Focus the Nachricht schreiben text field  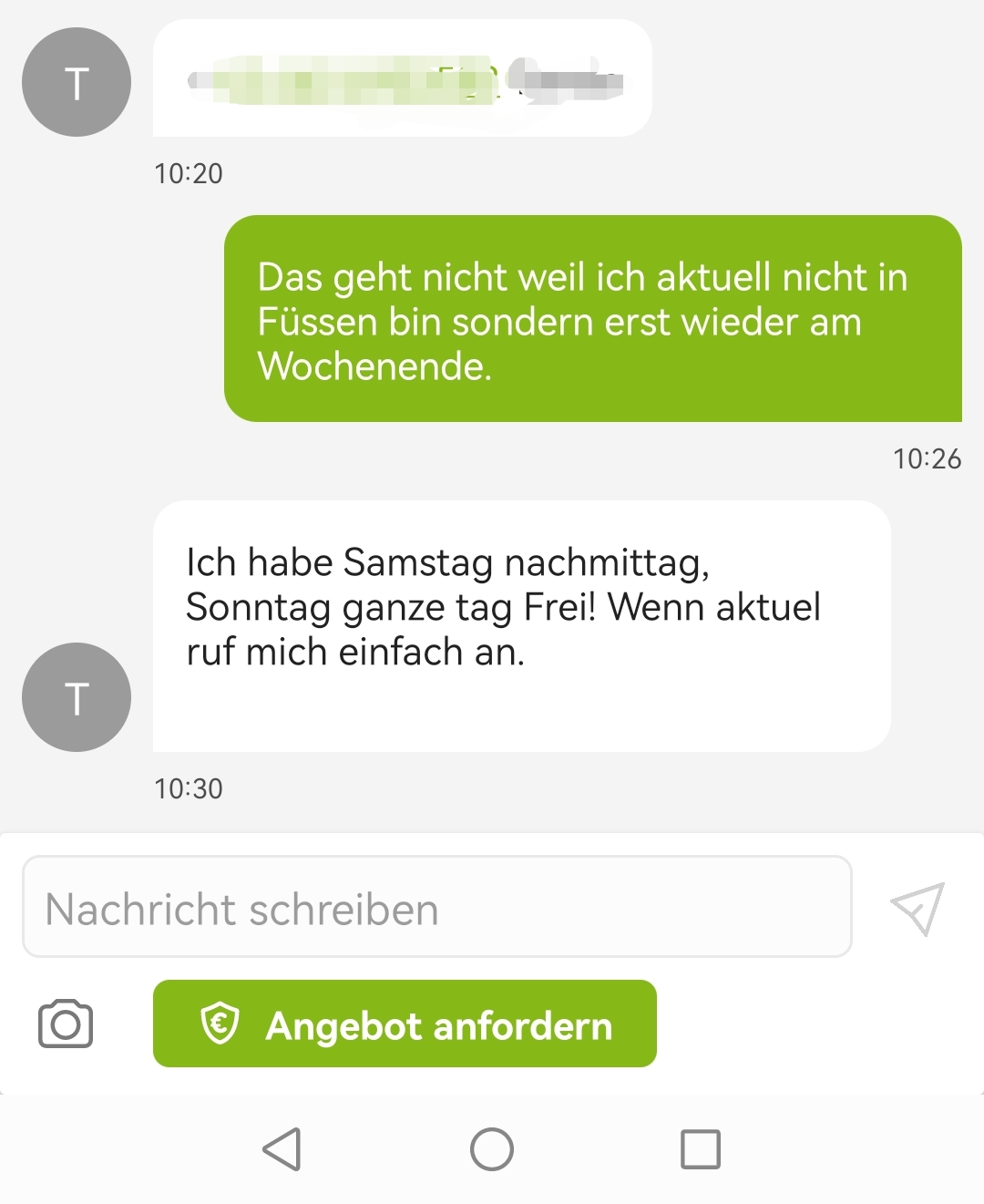point(437,908)
